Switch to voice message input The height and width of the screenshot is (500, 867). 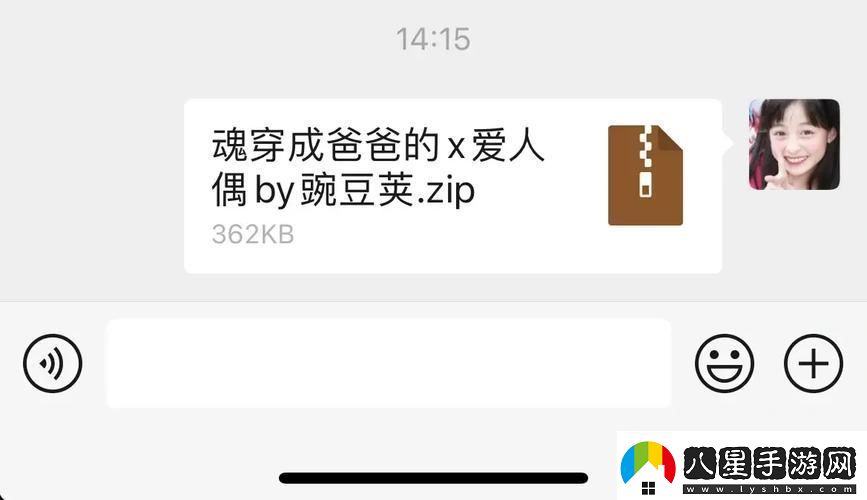pos(52,363)
